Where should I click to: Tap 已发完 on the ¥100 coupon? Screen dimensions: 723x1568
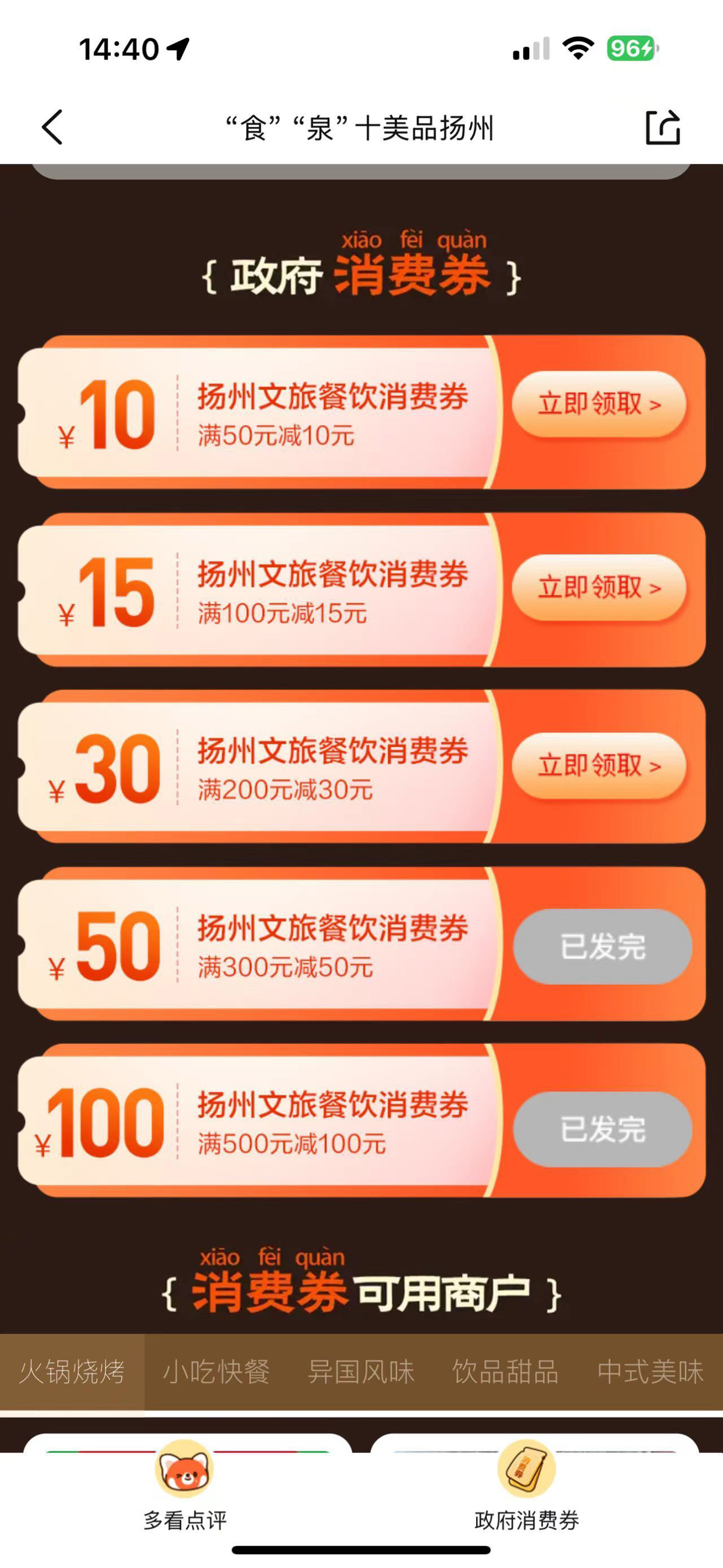click(x=602, y=1129)
